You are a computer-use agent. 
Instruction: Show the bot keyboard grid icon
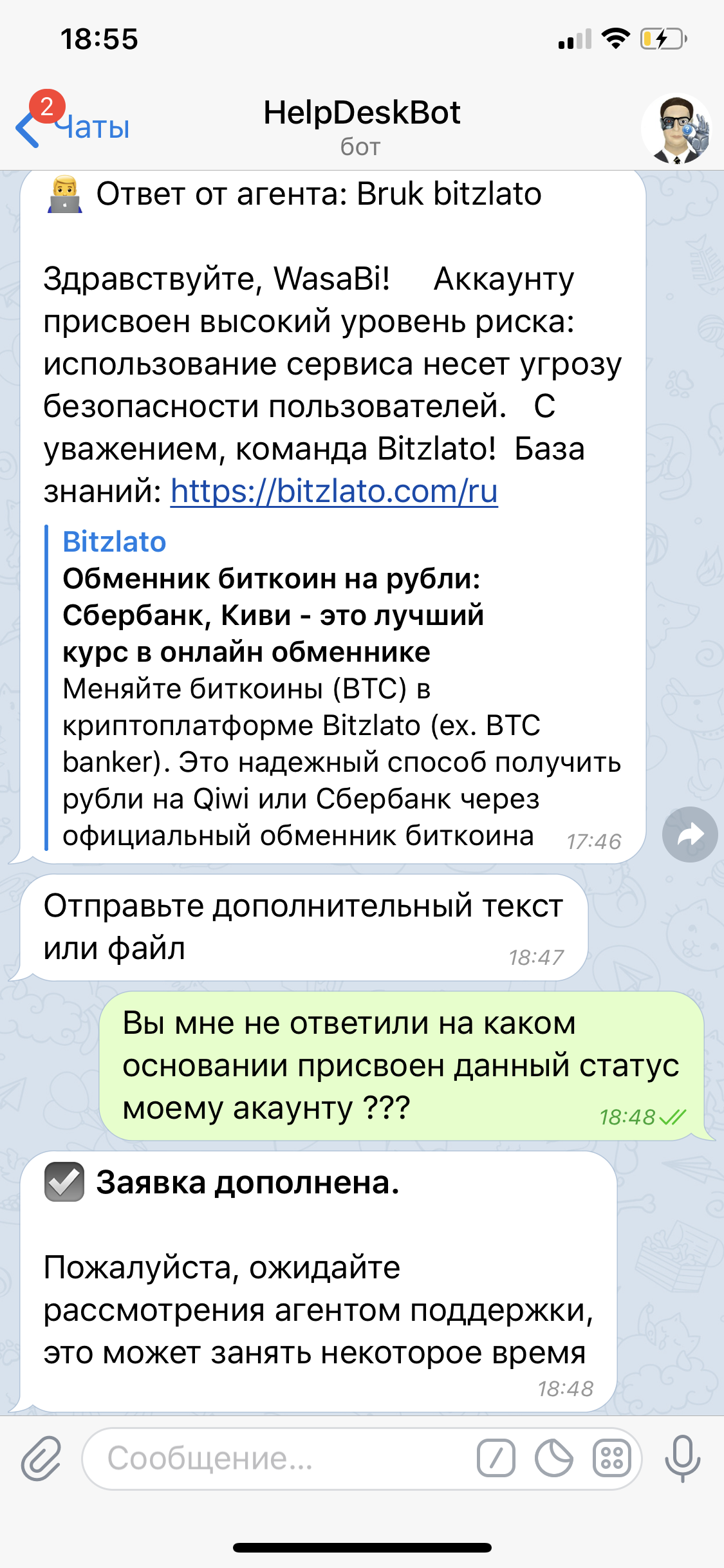tap(611, 1458)
